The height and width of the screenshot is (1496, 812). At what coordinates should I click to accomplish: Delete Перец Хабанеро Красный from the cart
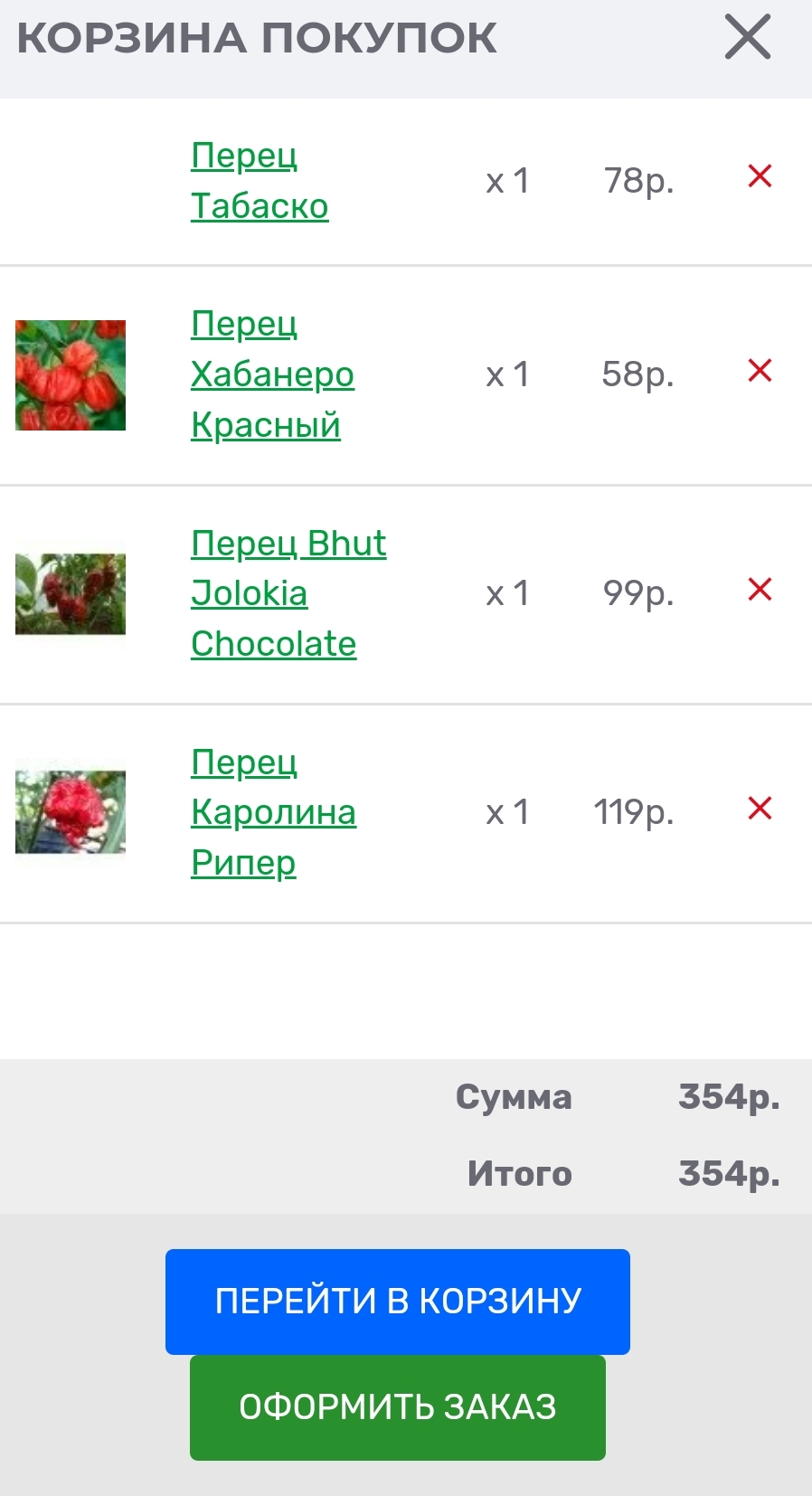[x=760, y=370]
